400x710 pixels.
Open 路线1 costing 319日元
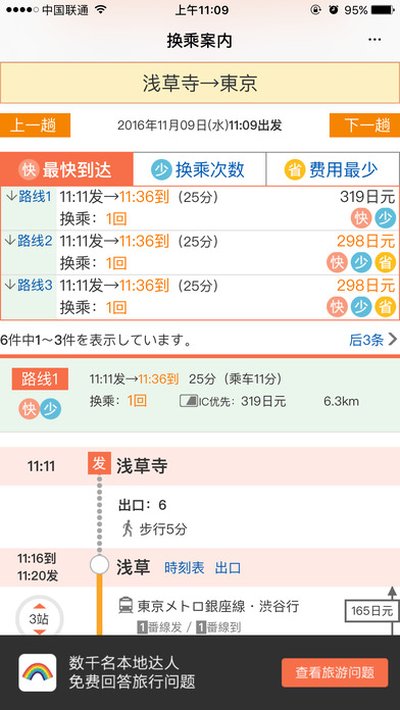[x=200, y=208]
